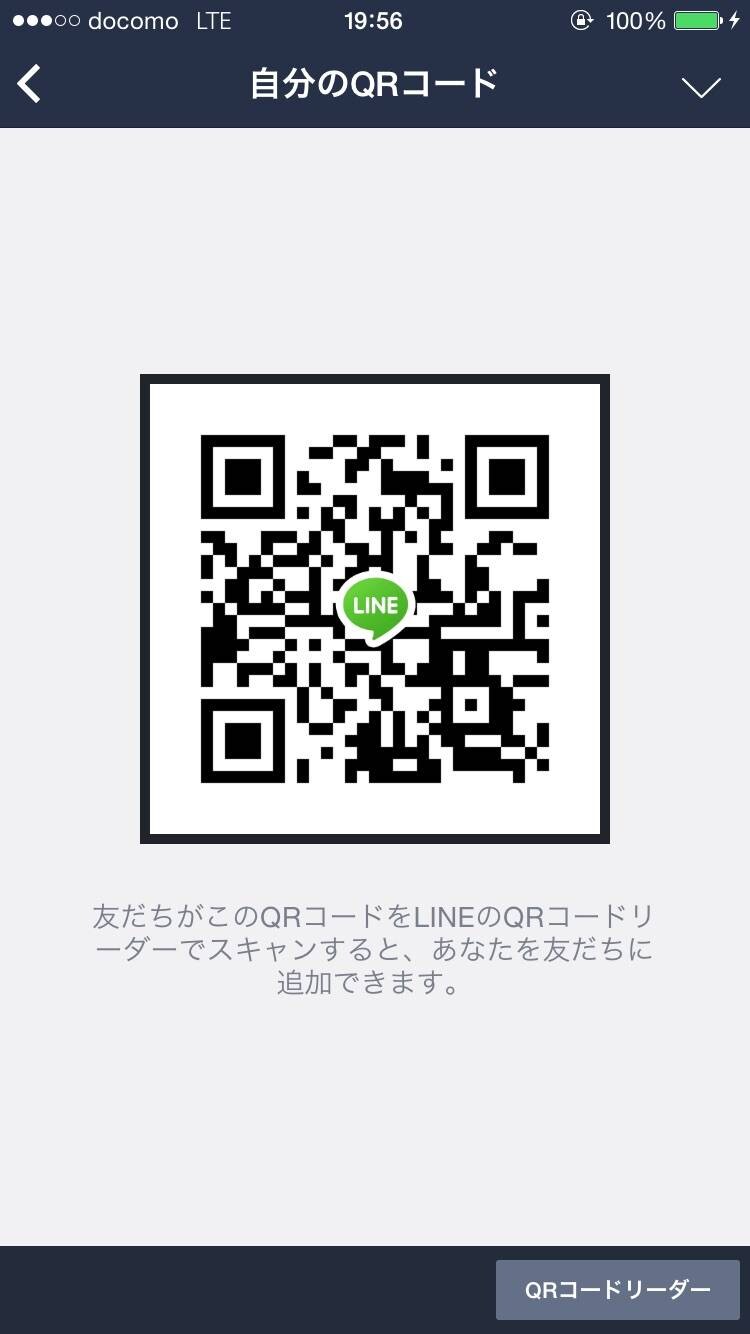Go back using the header arrow

[x=30, y=85]
